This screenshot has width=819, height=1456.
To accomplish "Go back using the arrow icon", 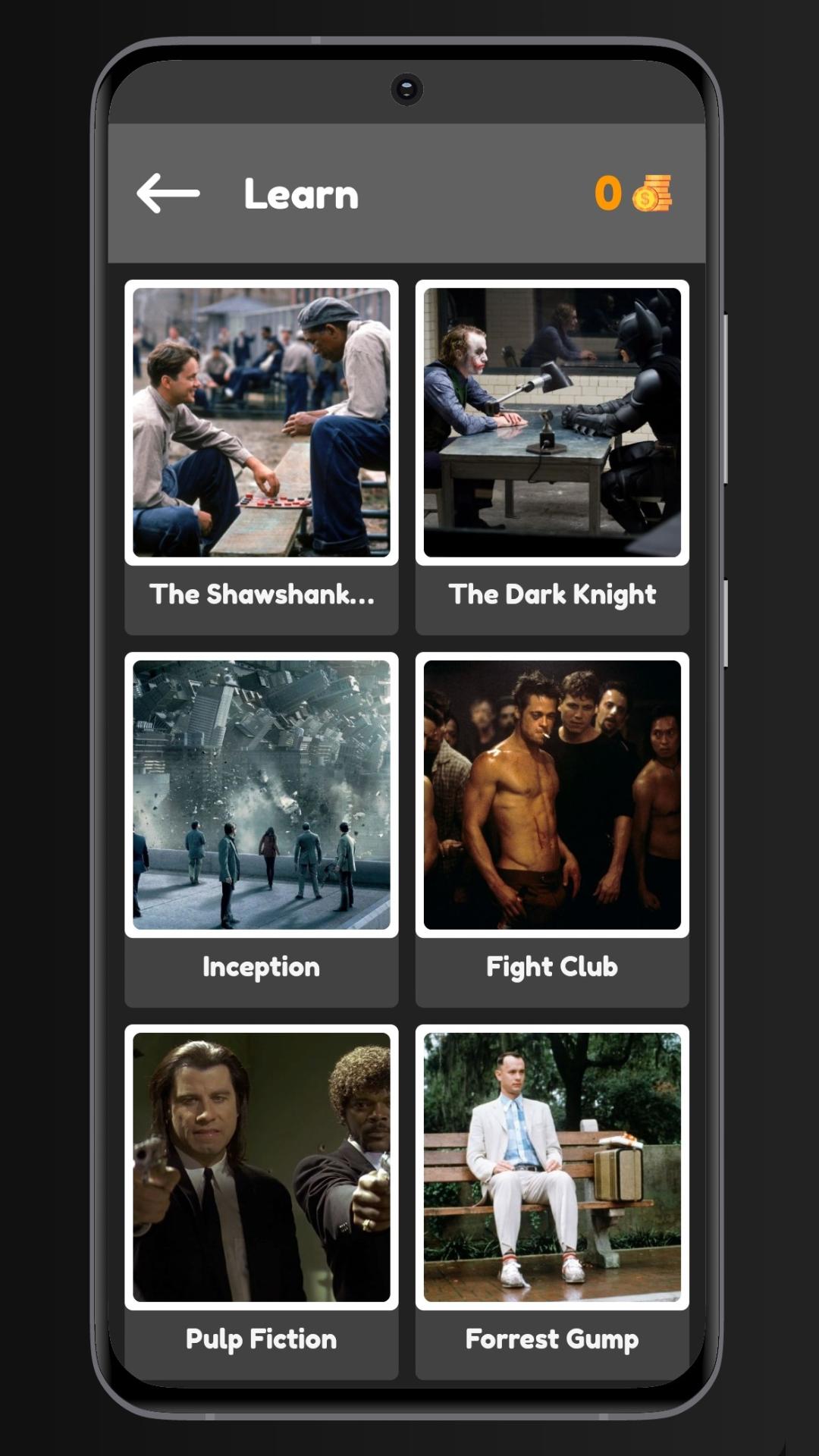I will [168, 193].
